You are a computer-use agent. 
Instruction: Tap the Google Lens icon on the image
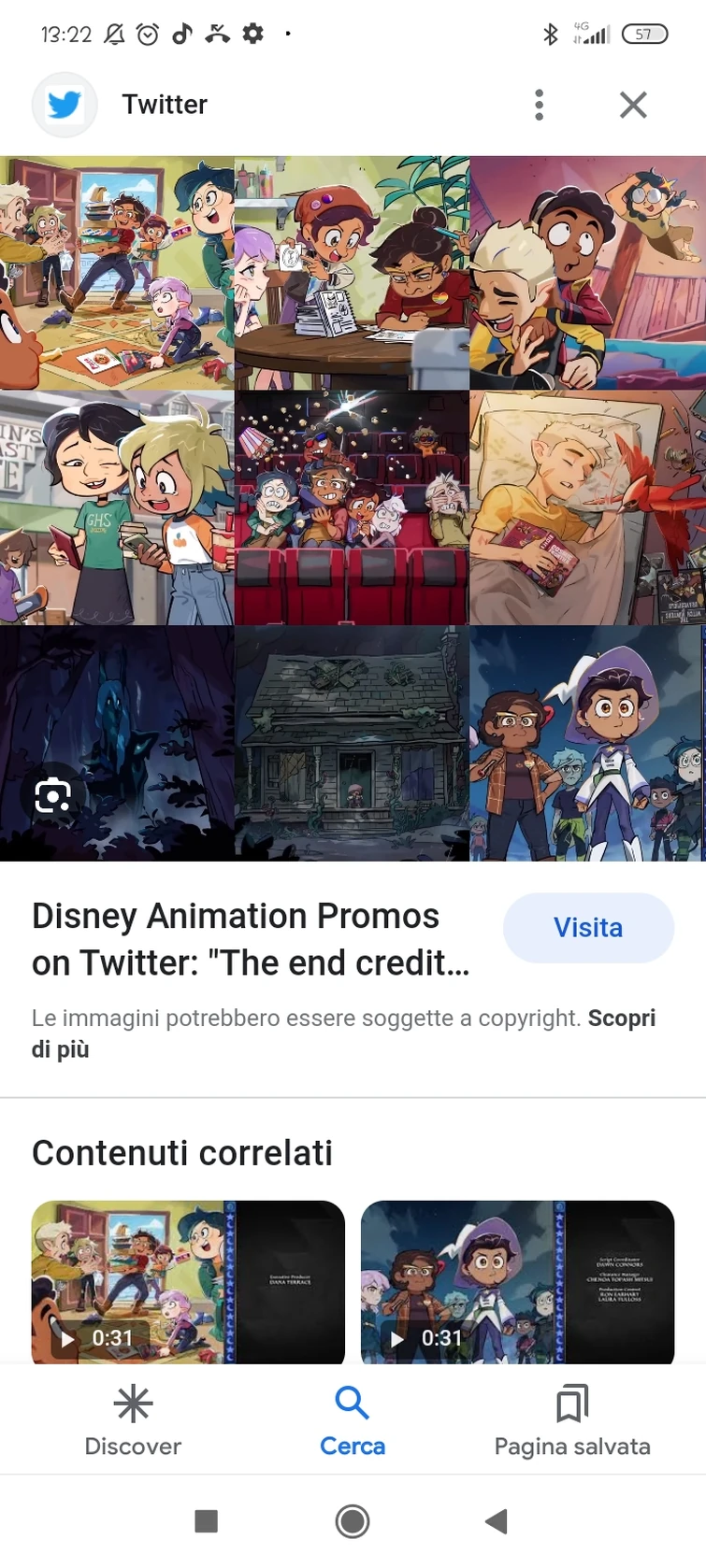point(52,795)
